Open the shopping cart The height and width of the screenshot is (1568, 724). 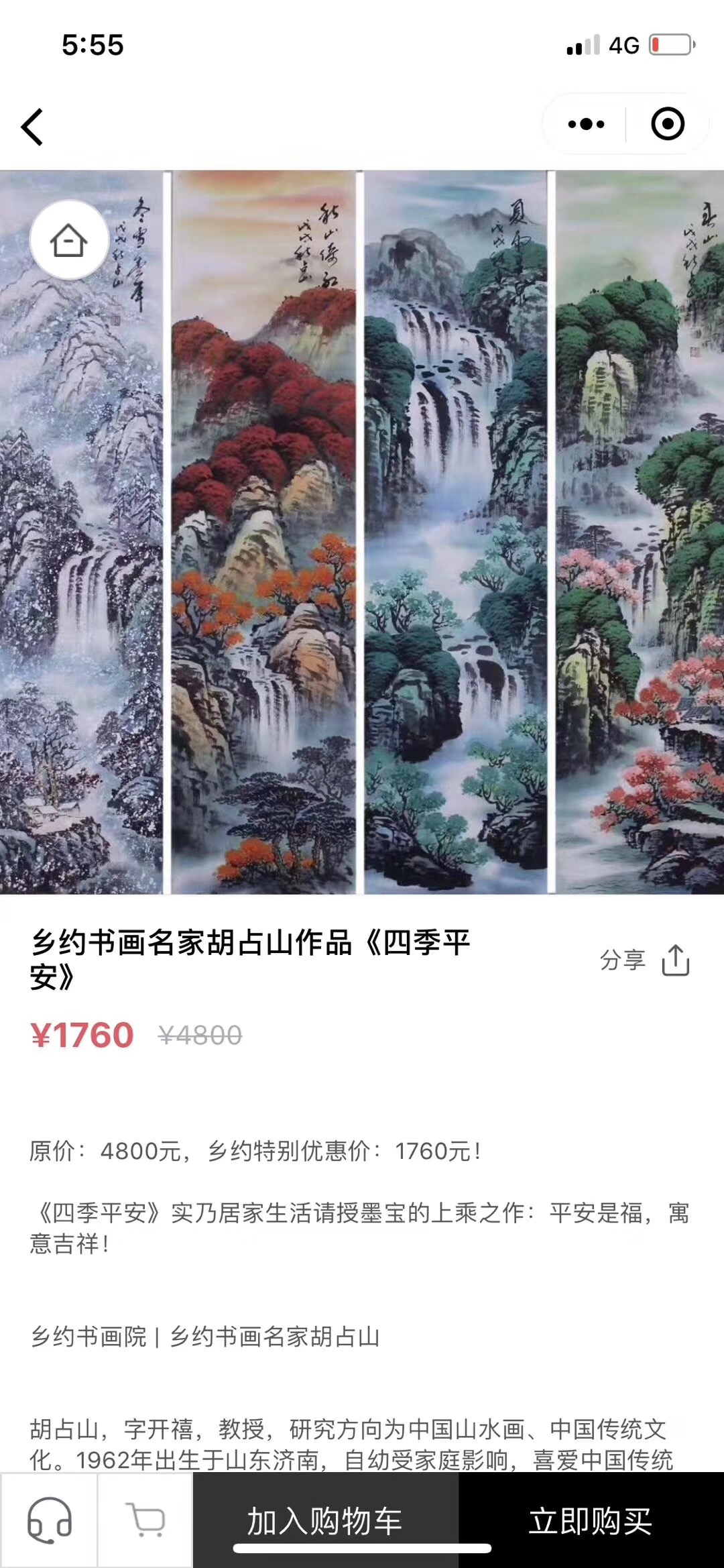[x=145, y=1520]
